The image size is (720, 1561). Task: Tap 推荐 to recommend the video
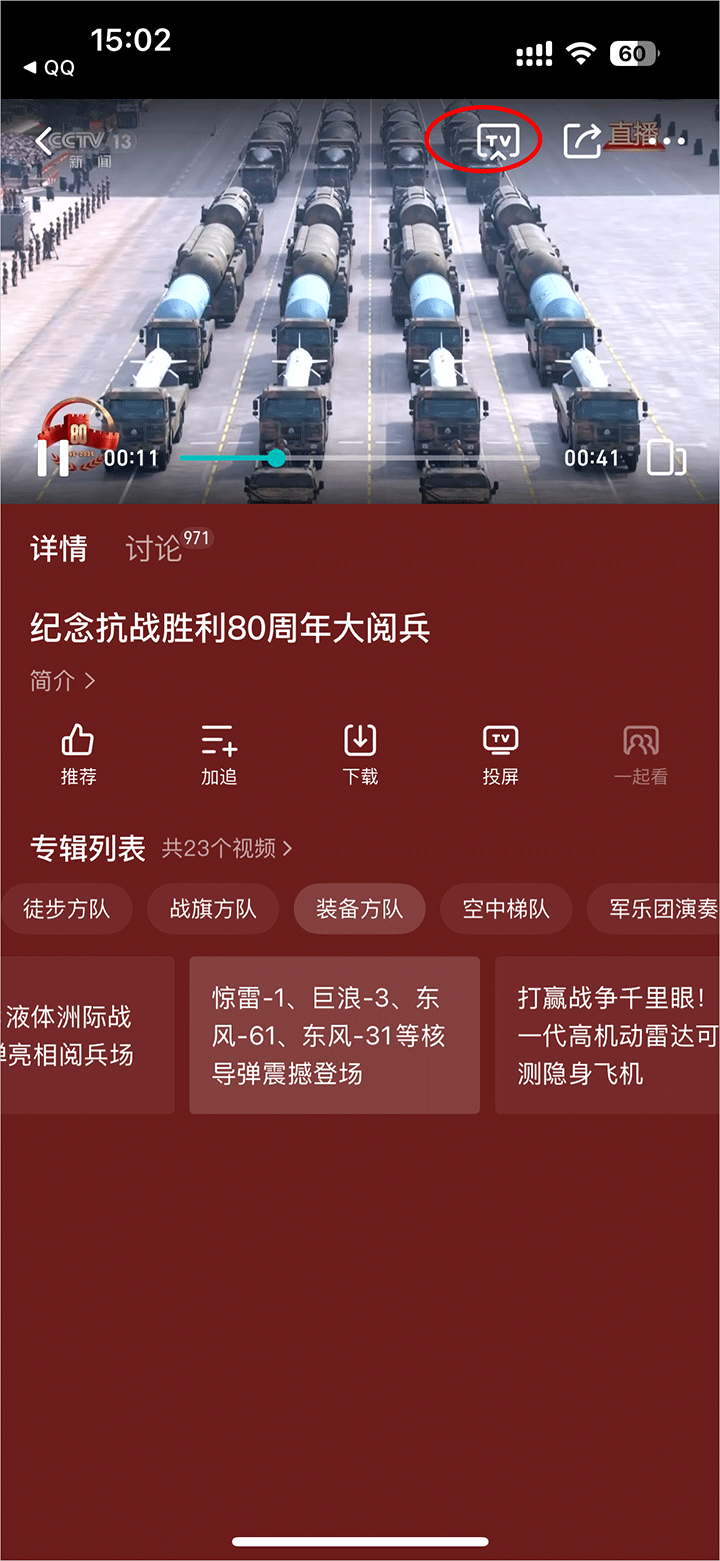pos(78,753)
